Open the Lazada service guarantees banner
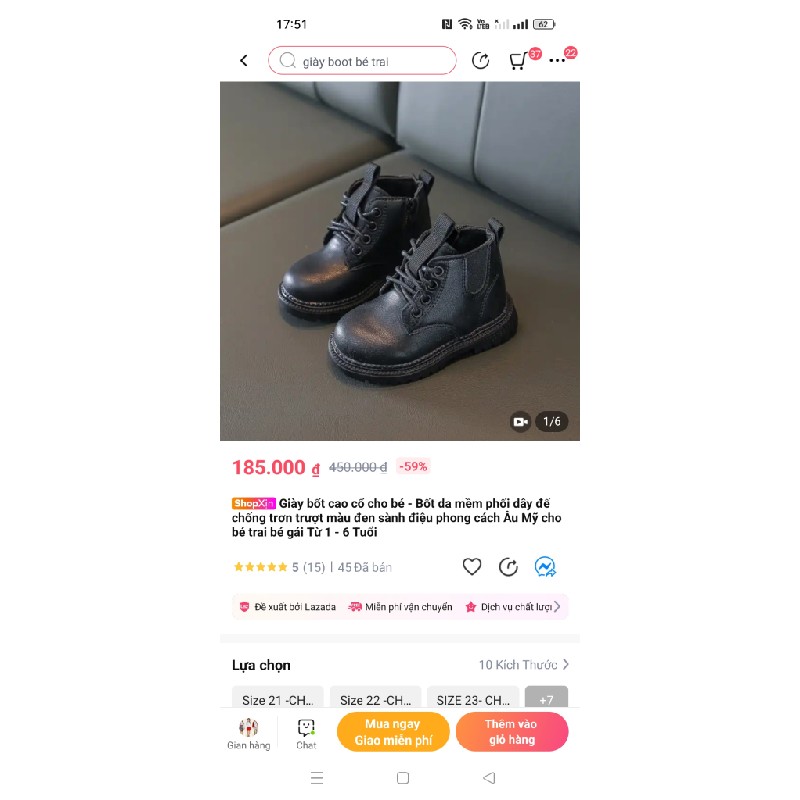The image size is (800, 800). (x=400, y=607)
